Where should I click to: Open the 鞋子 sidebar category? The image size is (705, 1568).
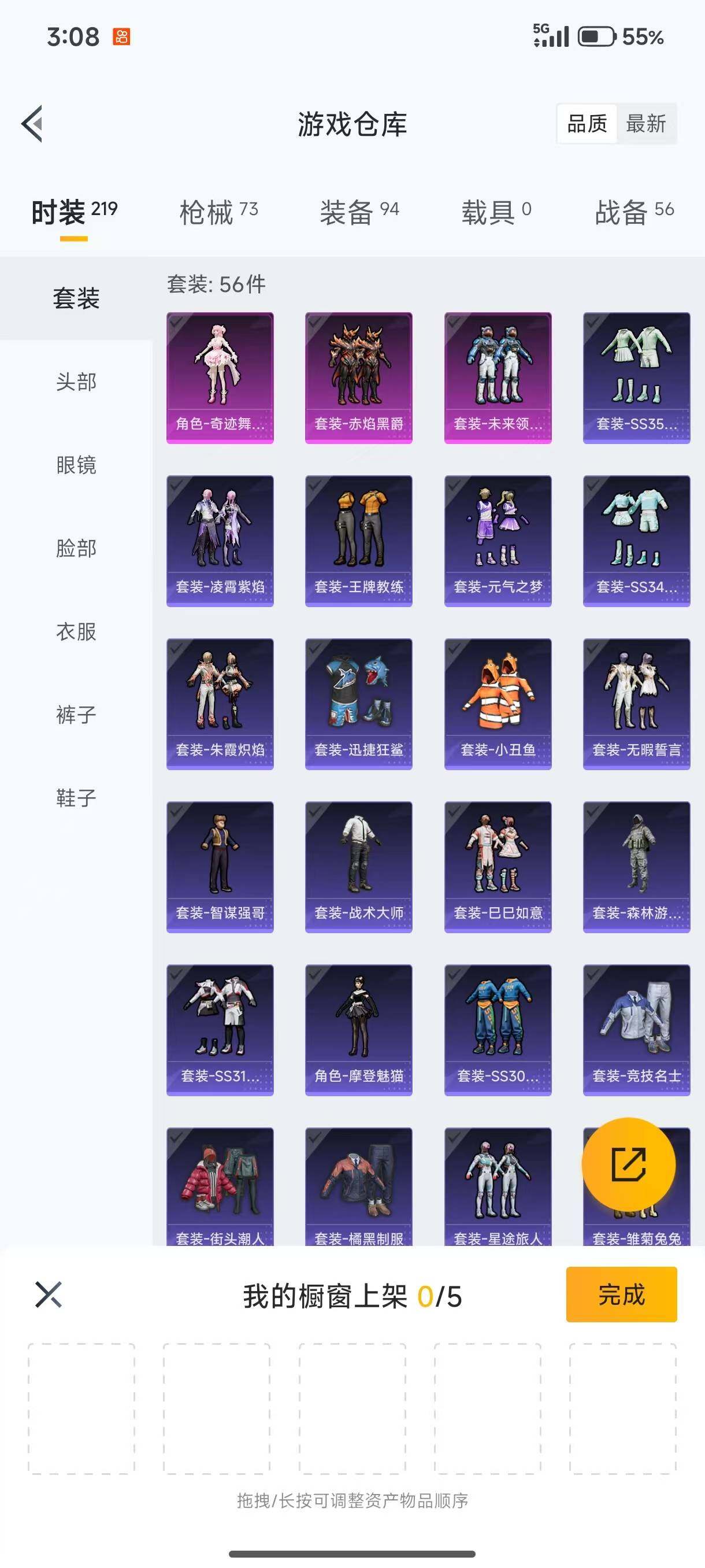tap(76, 797)
